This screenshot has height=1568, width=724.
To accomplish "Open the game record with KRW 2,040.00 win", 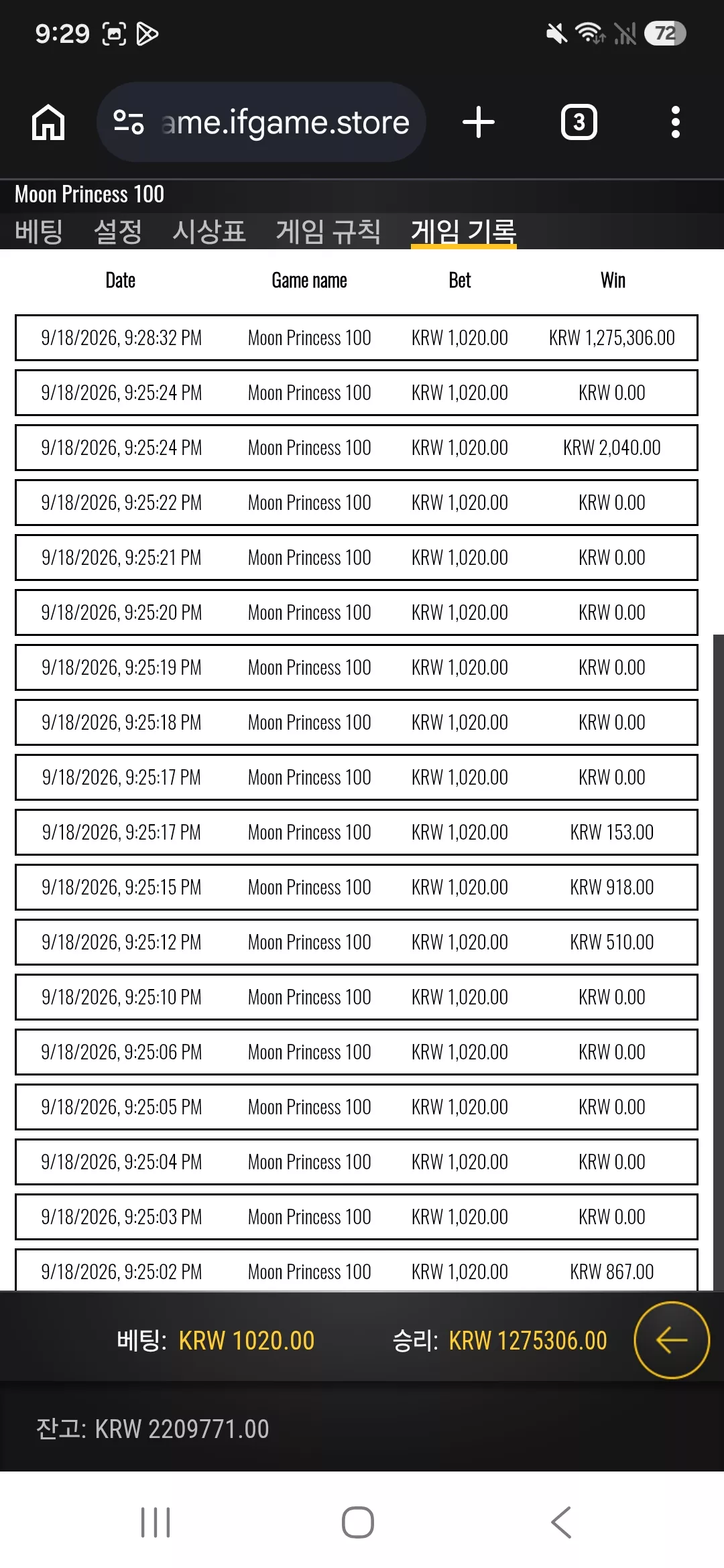I will click(x=357, y=448).
